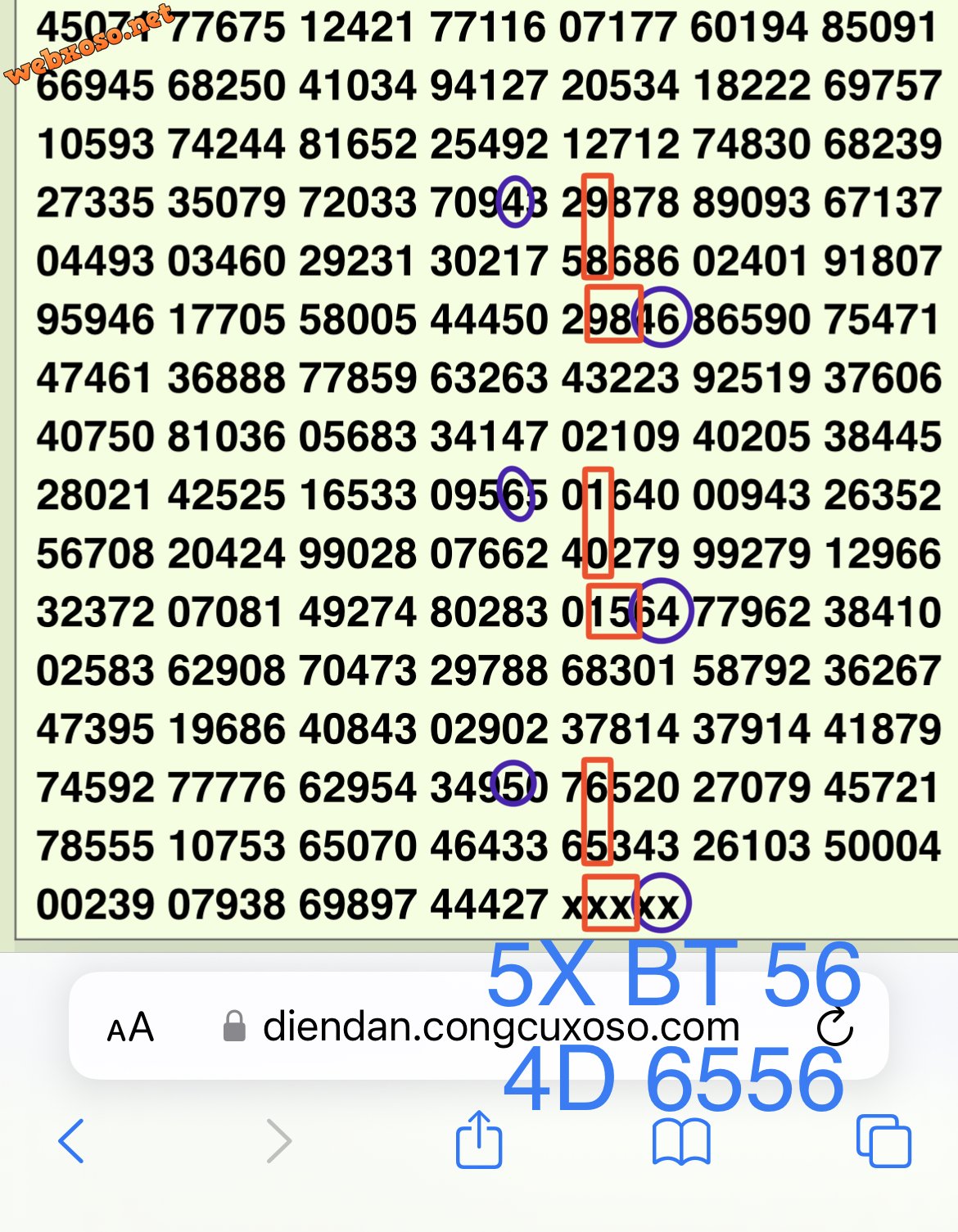The height and width of the screenshot is (1232, 958).
Task: Go back to the previous page
Action: click(72, 1140)
